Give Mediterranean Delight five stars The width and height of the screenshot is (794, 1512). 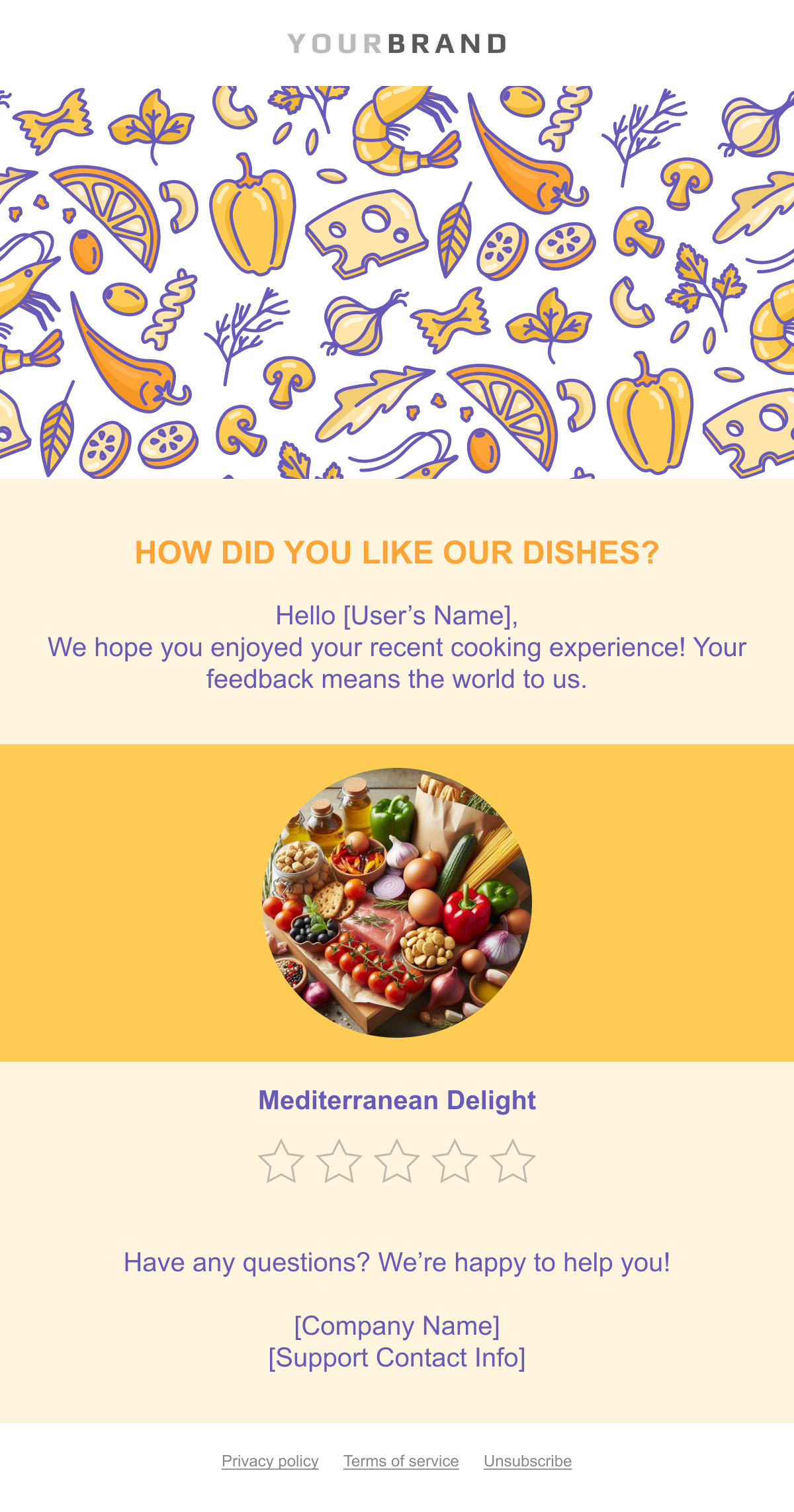click(x=513, y=1162)
